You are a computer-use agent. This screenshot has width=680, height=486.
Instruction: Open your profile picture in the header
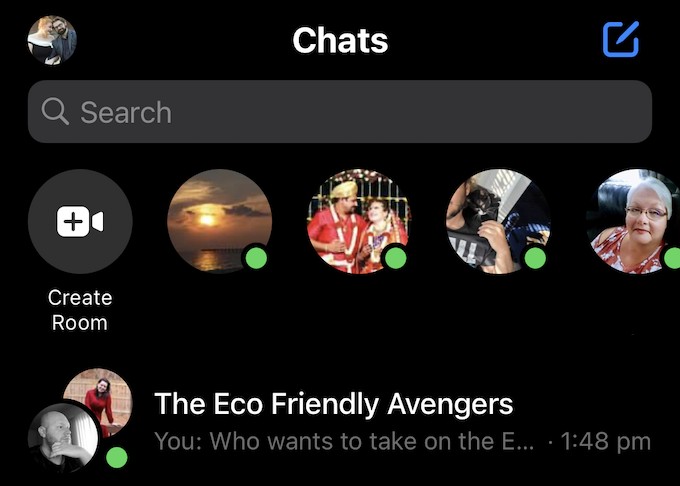53,40
